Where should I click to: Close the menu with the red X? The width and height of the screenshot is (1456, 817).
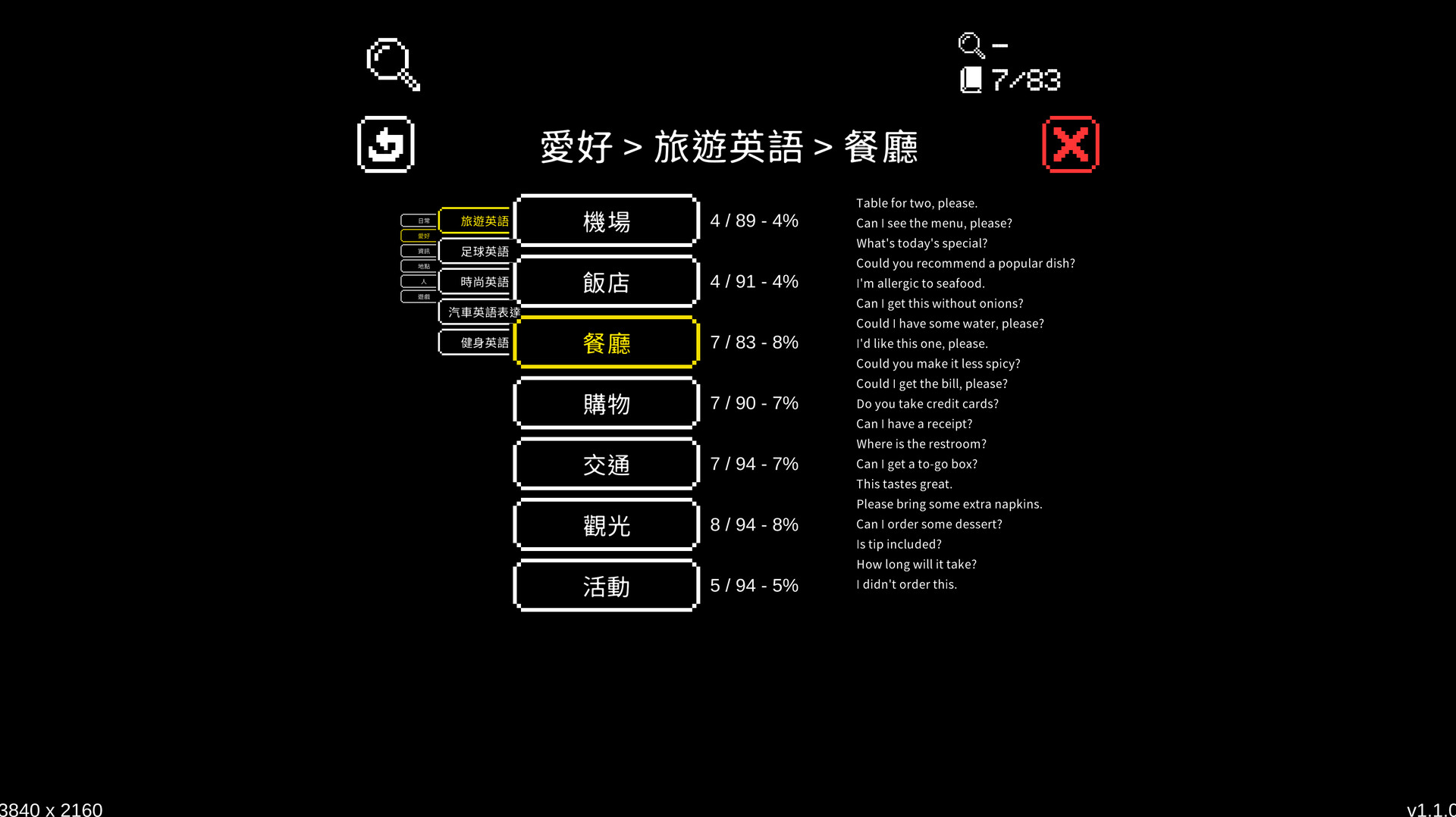coord(1070,144)
